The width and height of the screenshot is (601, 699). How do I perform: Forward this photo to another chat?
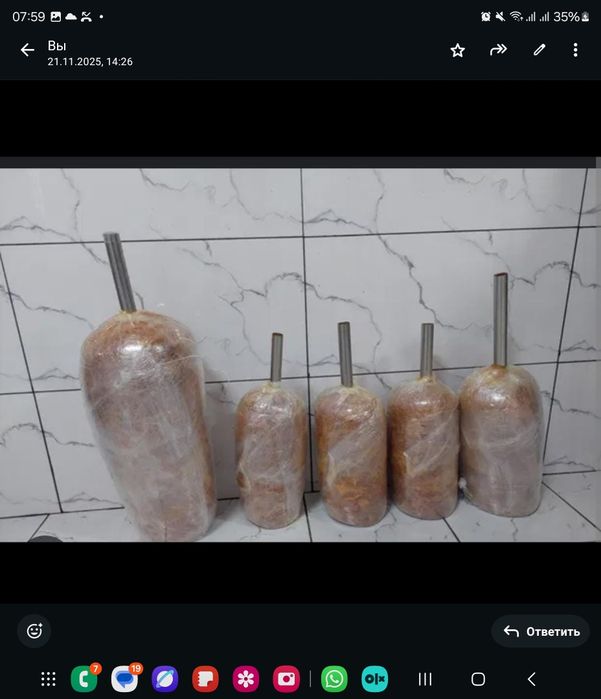498,50
